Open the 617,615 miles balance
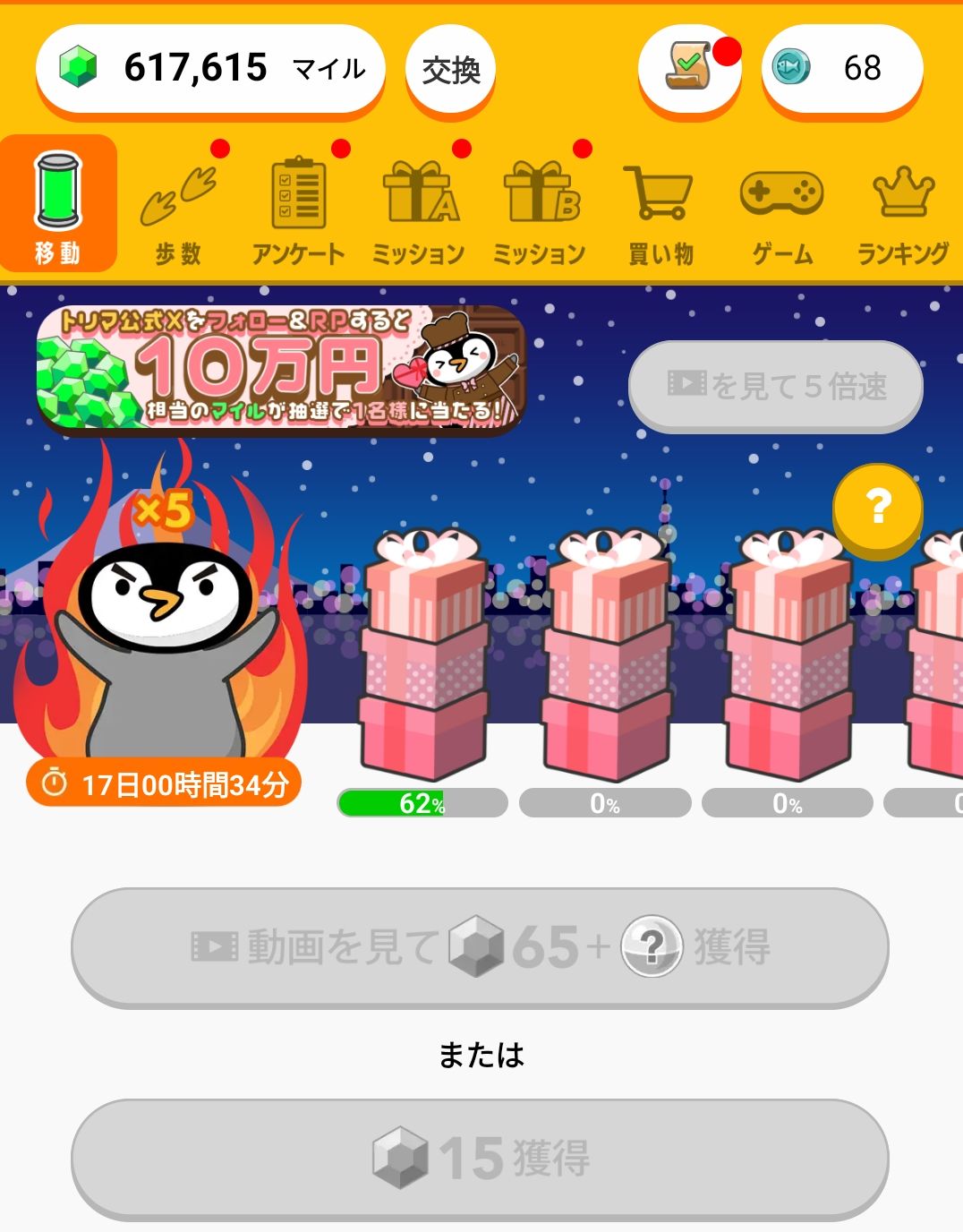Viewport: 963px width, 1232px height. tap(210, 68)
